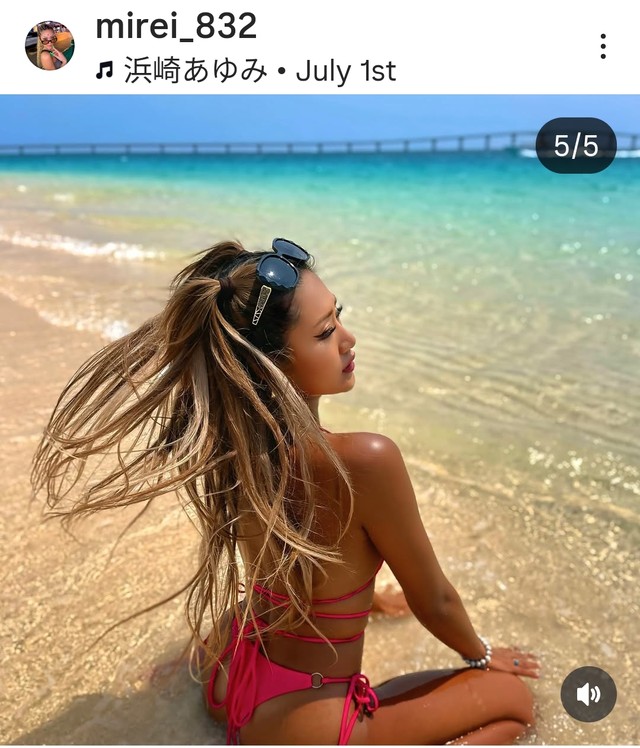Open the mirei_832 username link
This screenshot has width=640, height=748.
coord(176,26)
